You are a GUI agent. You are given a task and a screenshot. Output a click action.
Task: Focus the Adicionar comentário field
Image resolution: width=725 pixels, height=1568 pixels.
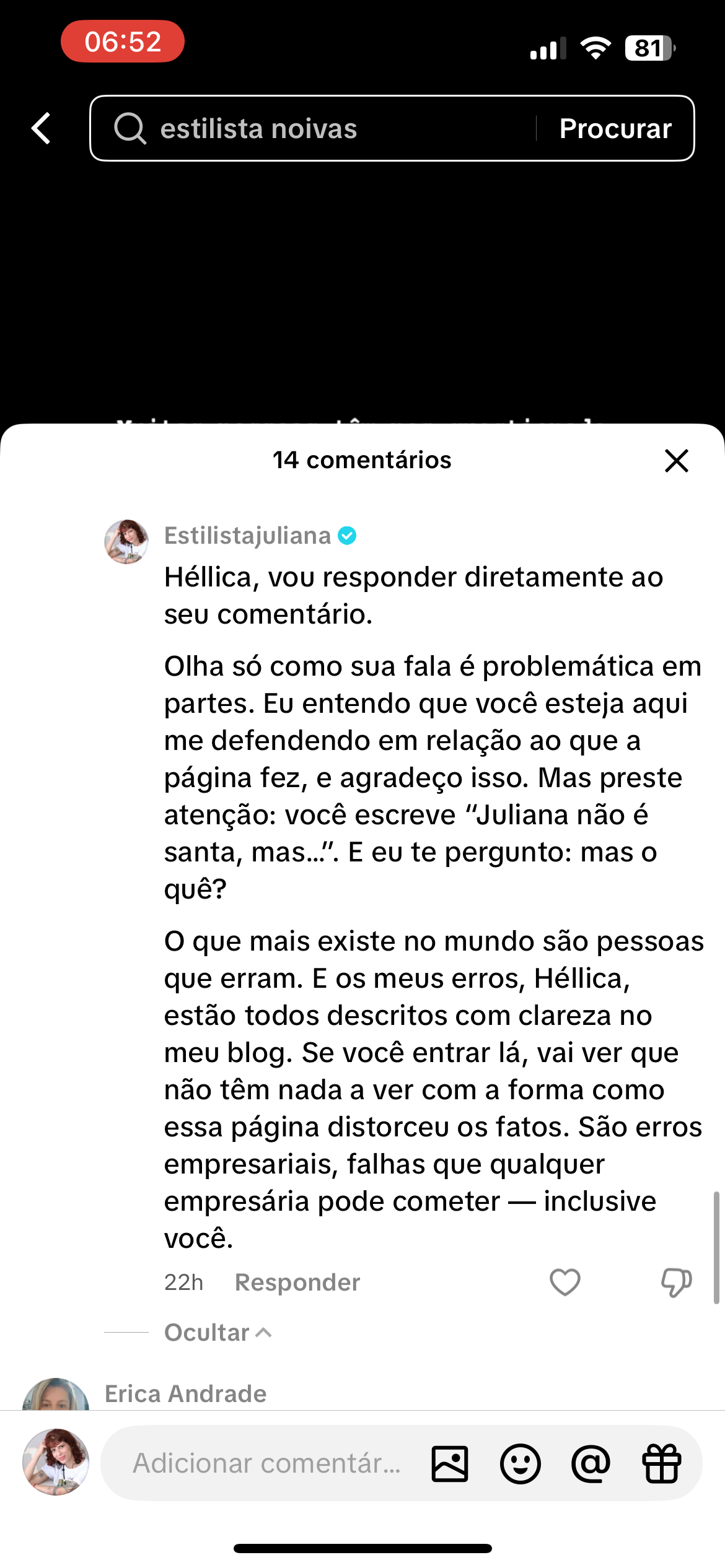coord(266,1463)
